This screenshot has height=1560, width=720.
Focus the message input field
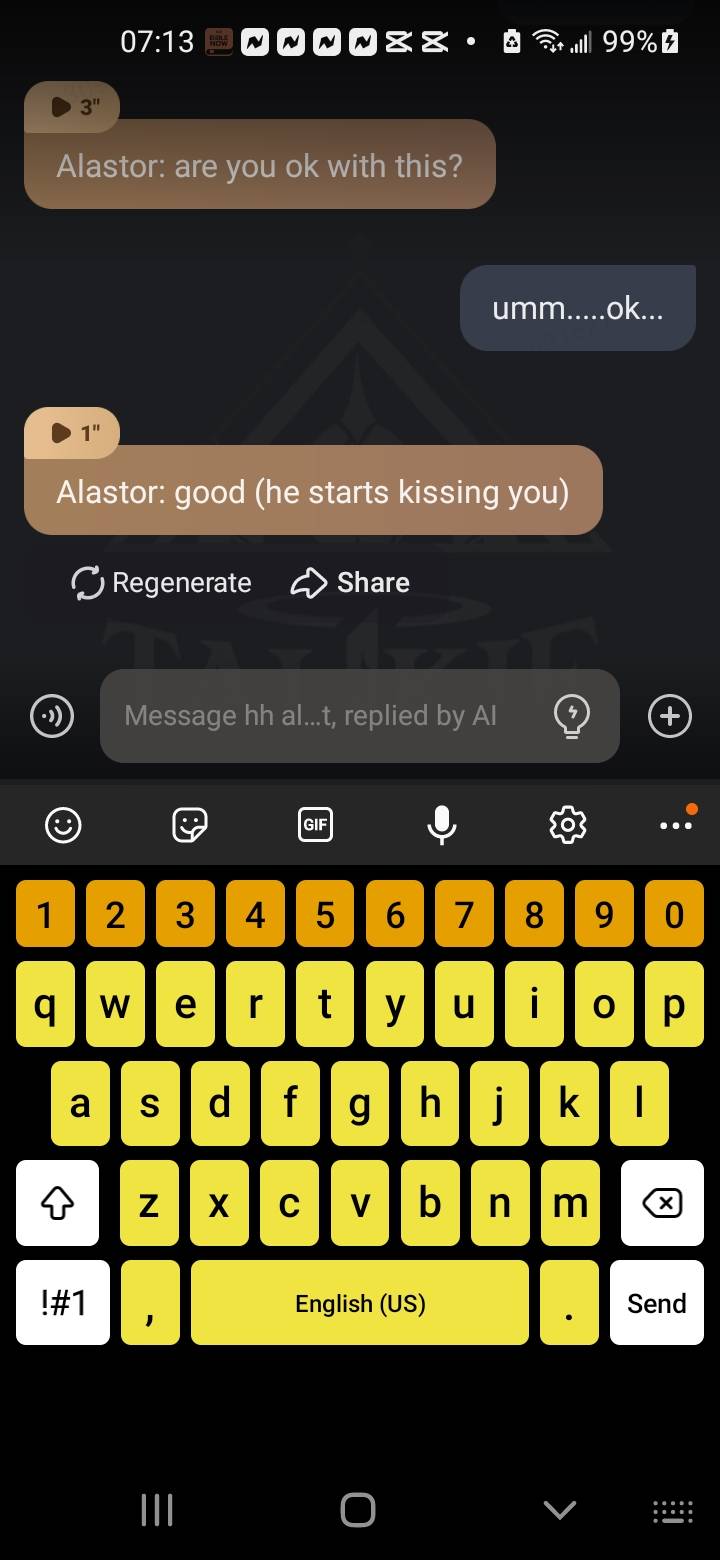coord(320,716)
